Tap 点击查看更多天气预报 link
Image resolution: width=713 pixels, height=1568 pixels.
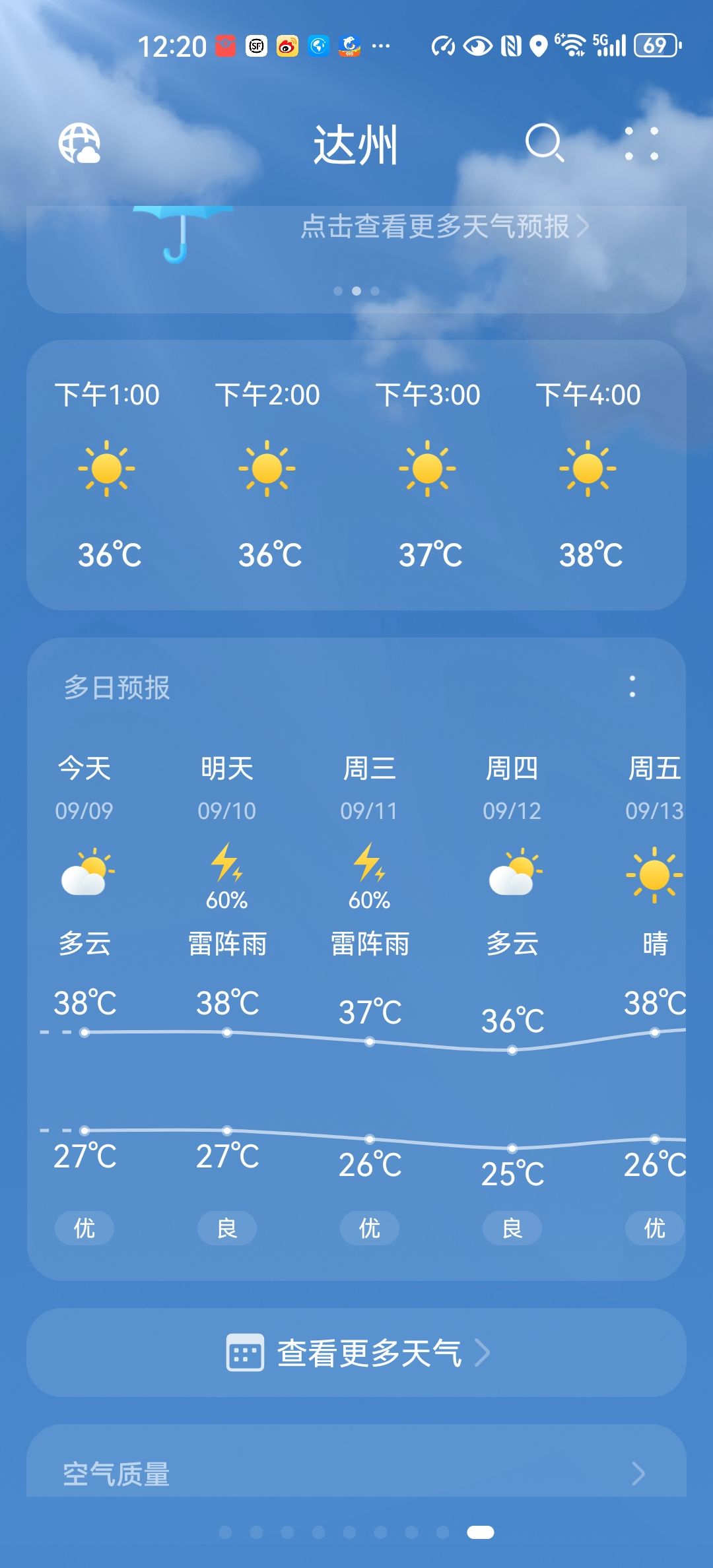[444, 226]
